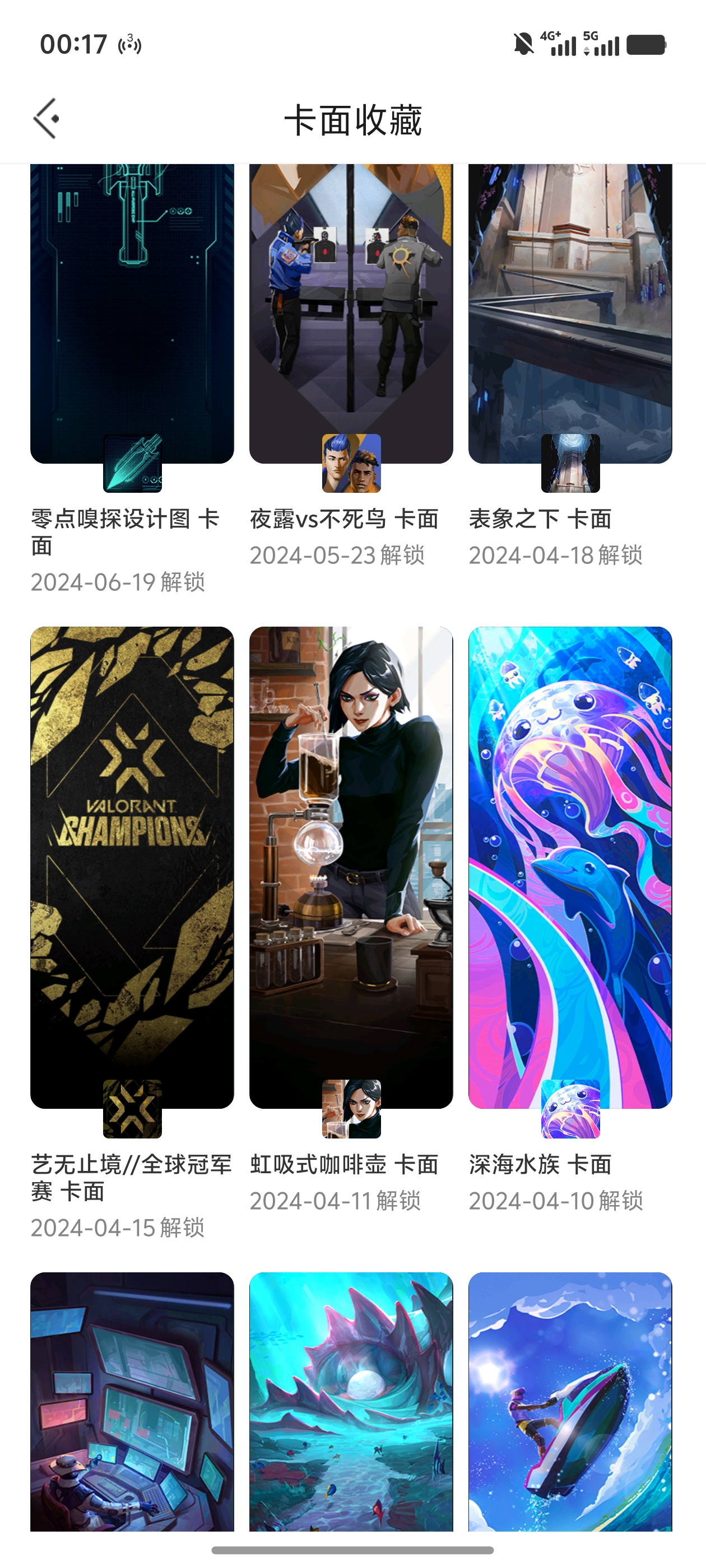Go back from 卡面收藏 page
Screen dimensions: 706x1568
coord(47,119)
